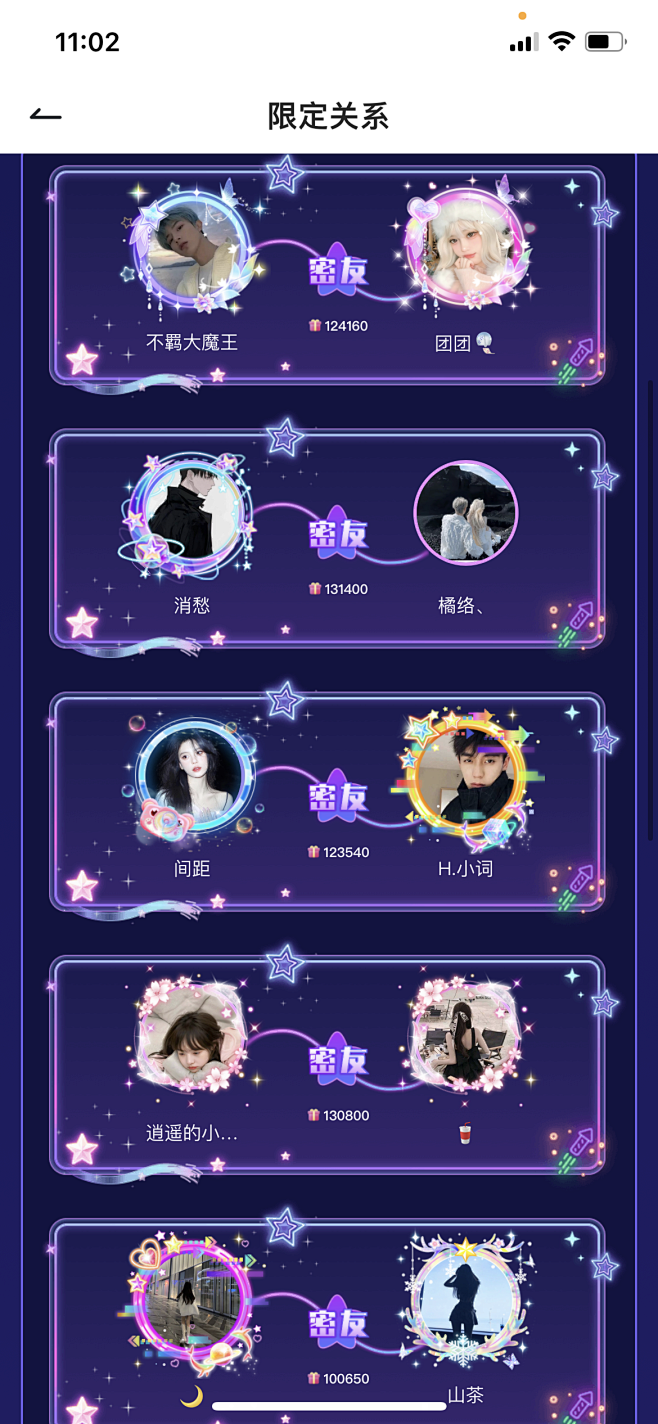Screen dimensions: 658x1424
Task: Tap 间距's avatar
Action: 194,775
